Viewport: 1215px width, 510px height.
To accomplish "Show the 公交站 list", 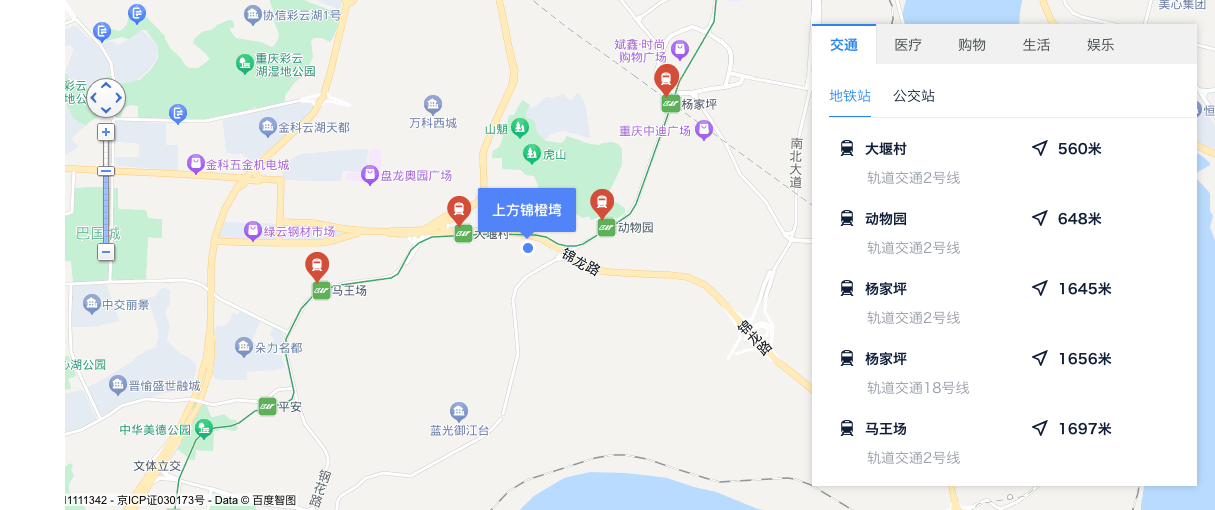I will pyautogui.click(x=914, y=96).
